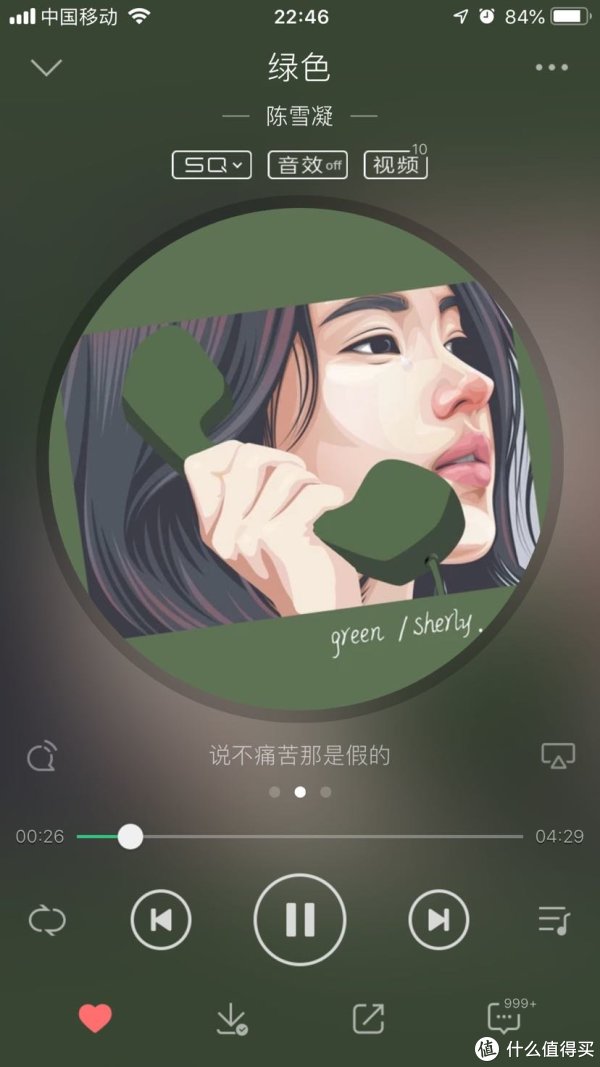Share this song
600x1067 pixels.
[368, 1019]
